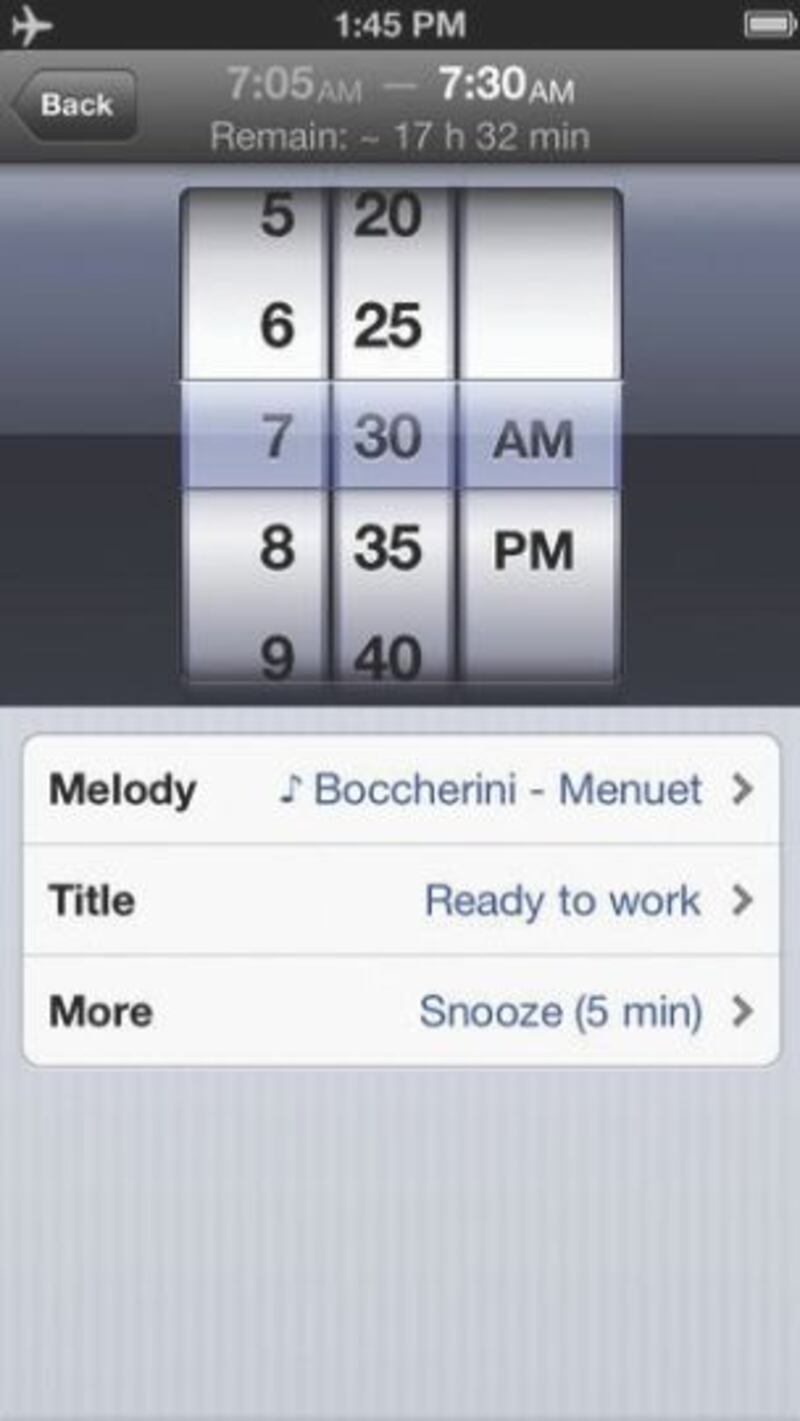Edit the Title row reading Ready to work
Screen dimensions: 800x1421
400,900
